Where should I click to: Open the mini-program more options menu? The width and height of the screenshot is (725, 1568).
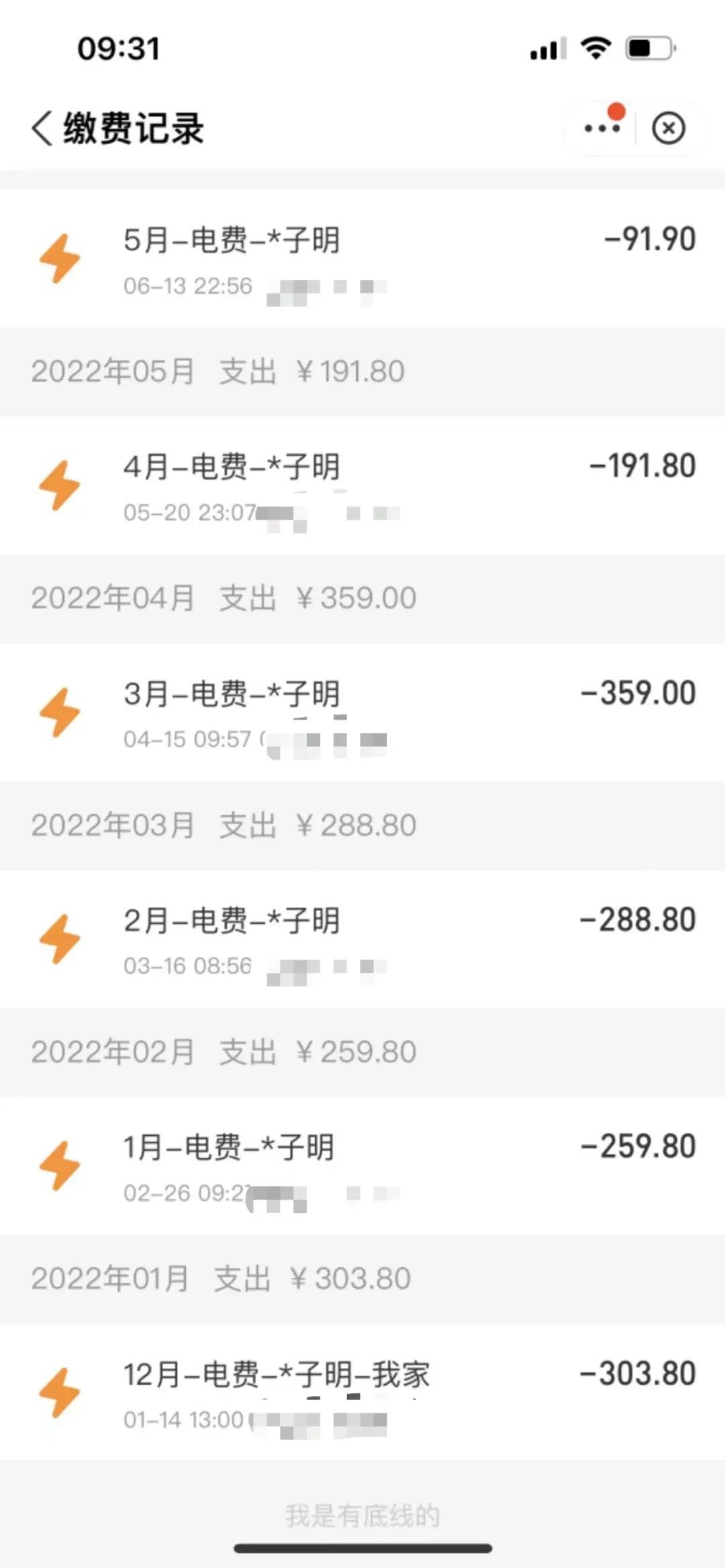coord(602,127)
